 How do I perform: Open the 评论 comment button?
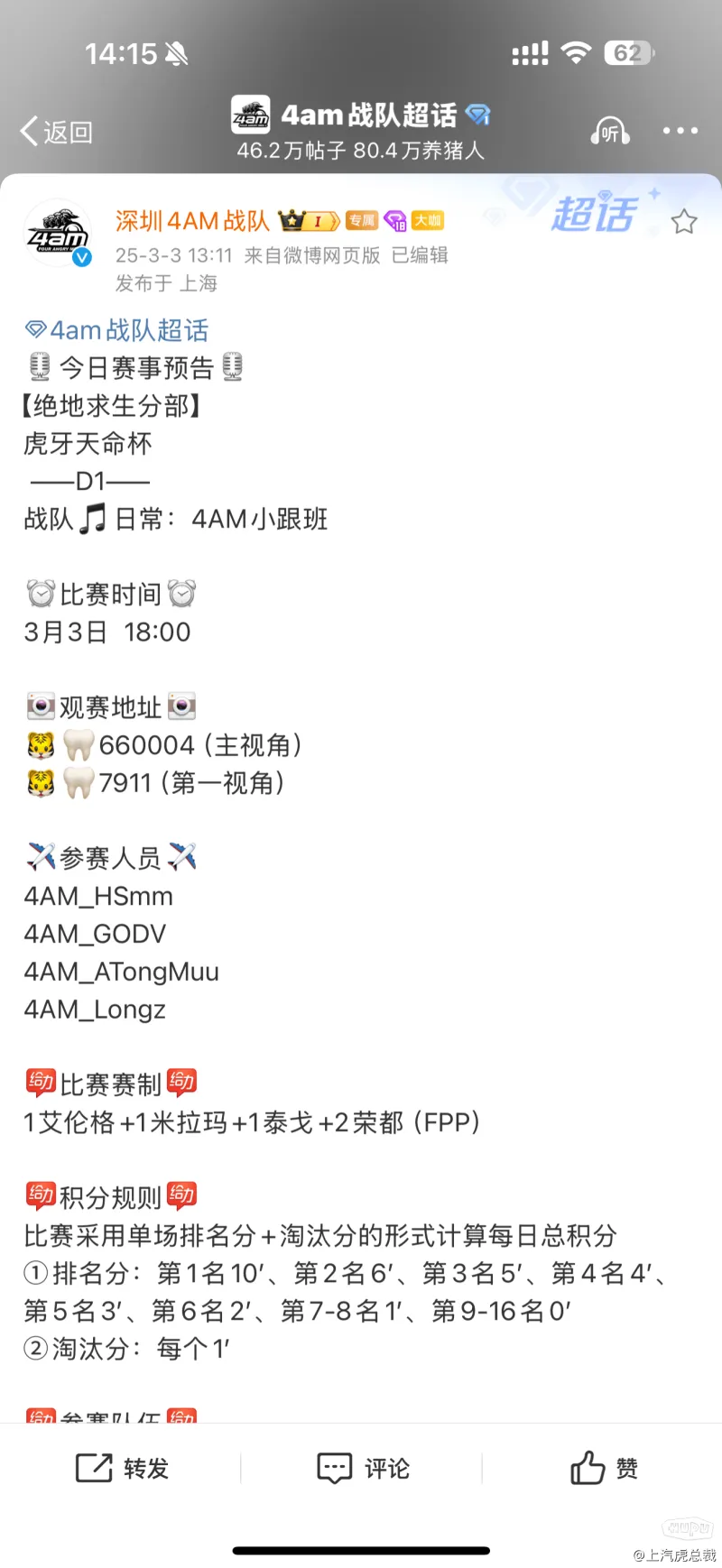363,1468
